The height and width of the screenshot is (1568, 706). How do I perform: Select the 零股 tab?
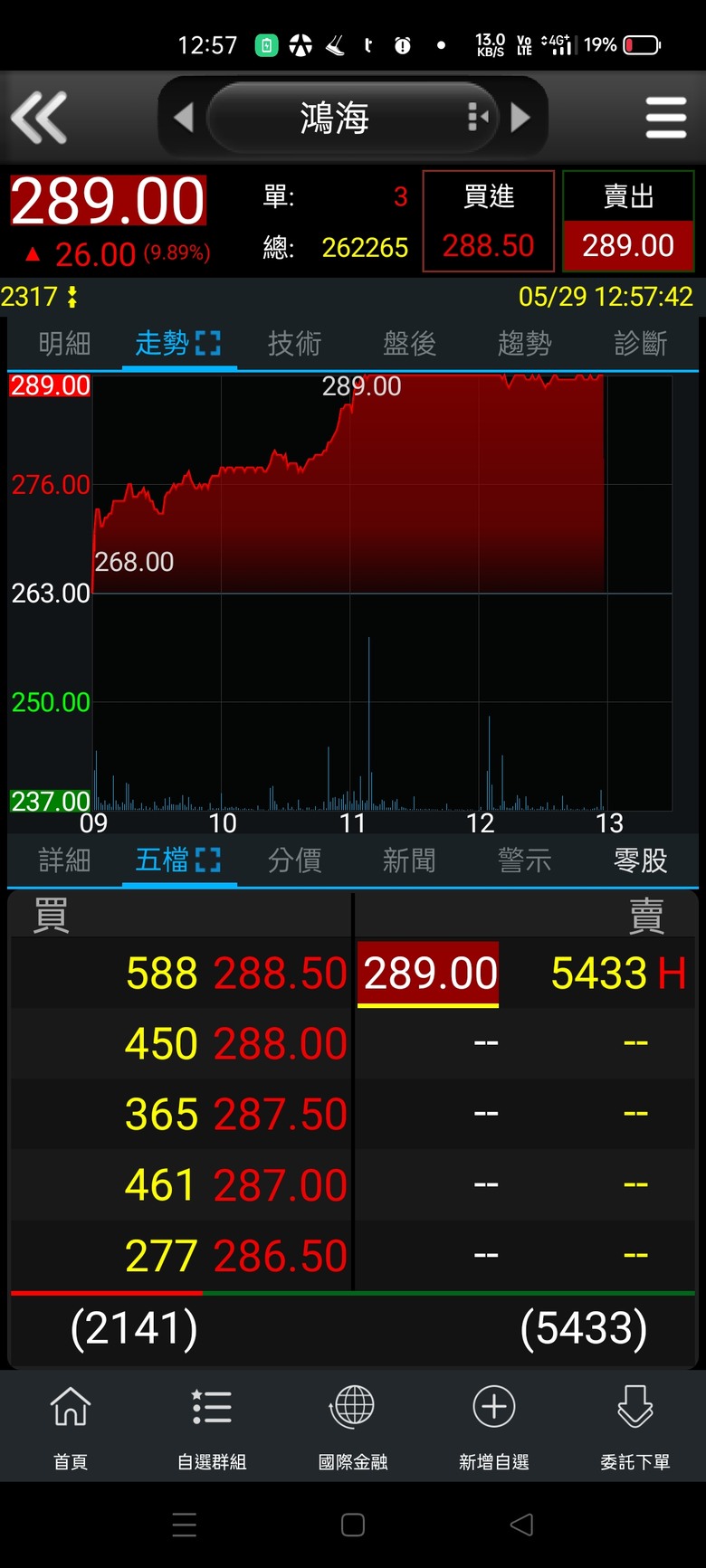pyautogui.click(x=640, y=860)
